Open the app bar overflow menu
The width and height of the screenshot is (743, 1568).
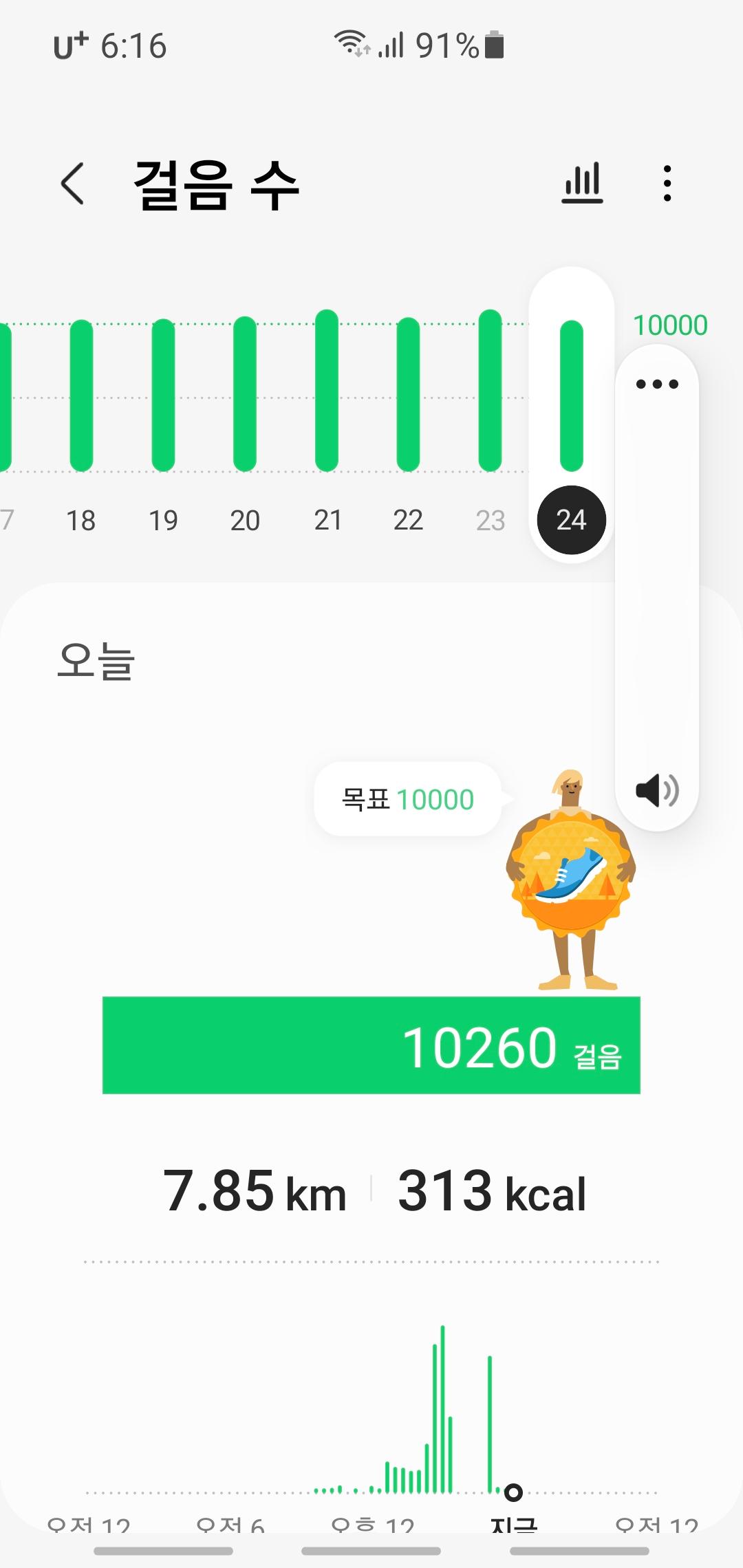pos(667,184)
